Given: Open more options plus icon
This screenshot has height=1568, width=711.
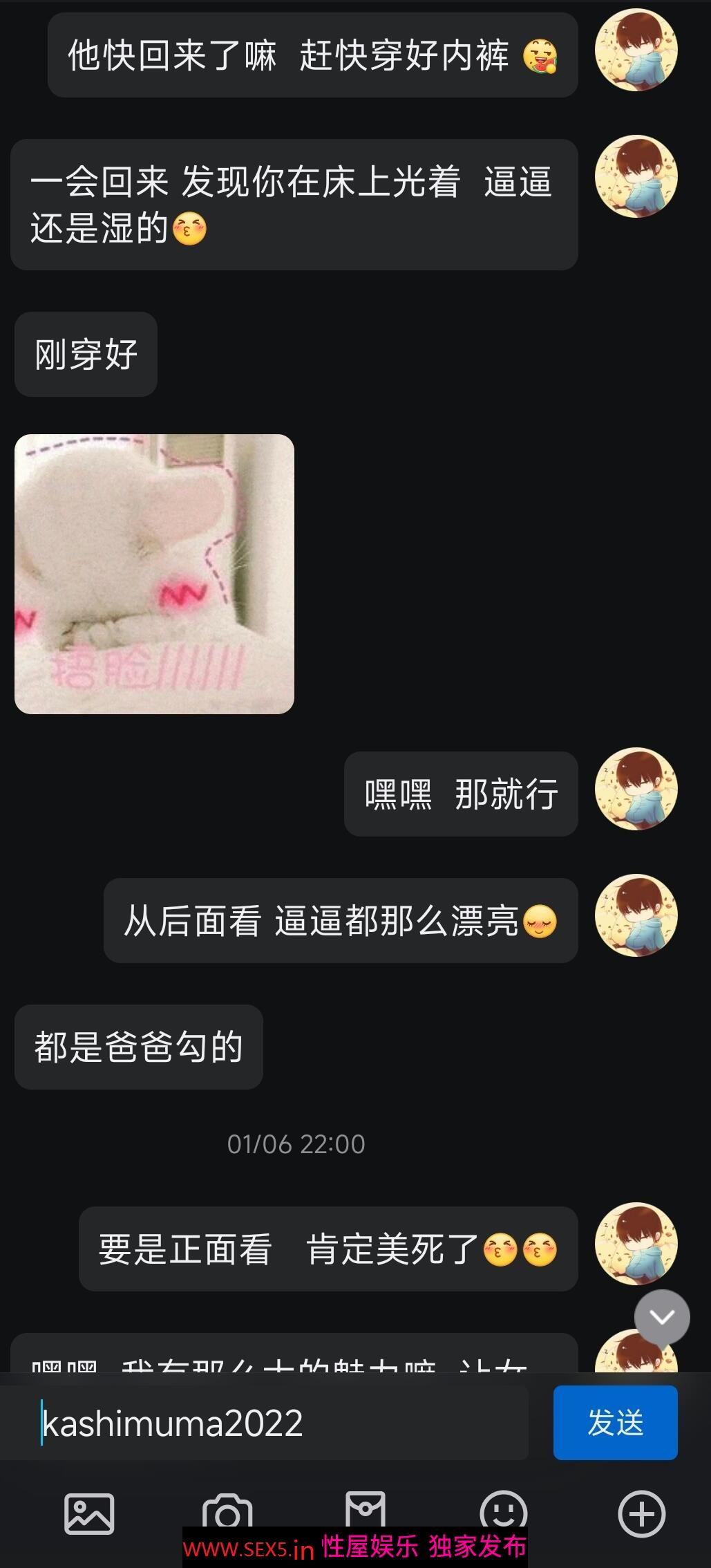Looking at the screenshot, I should coord(642,1513).
